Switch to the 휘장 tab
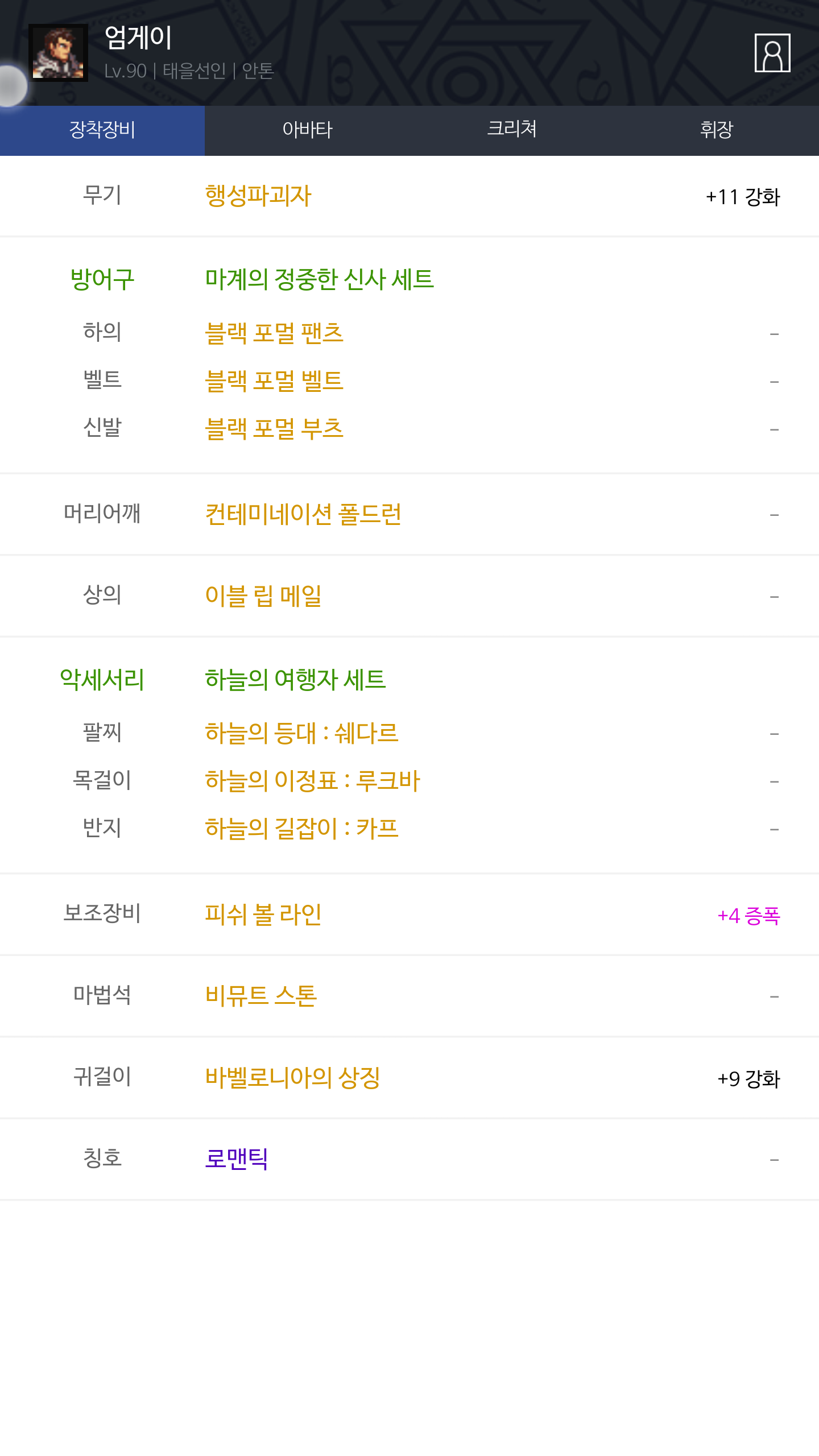This screenshot has width=819, height=1456. (x=717, y=130)
